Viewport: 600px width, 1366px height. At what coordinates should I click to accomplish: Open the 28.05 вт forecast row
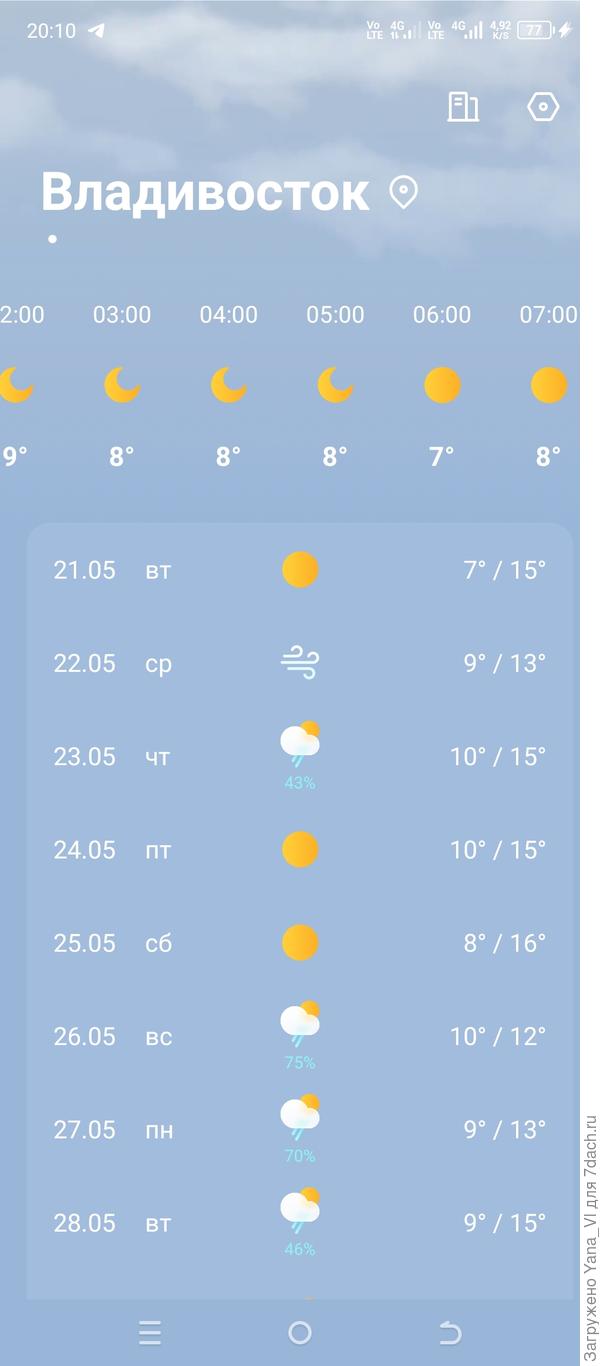[x=300, y=1223]
